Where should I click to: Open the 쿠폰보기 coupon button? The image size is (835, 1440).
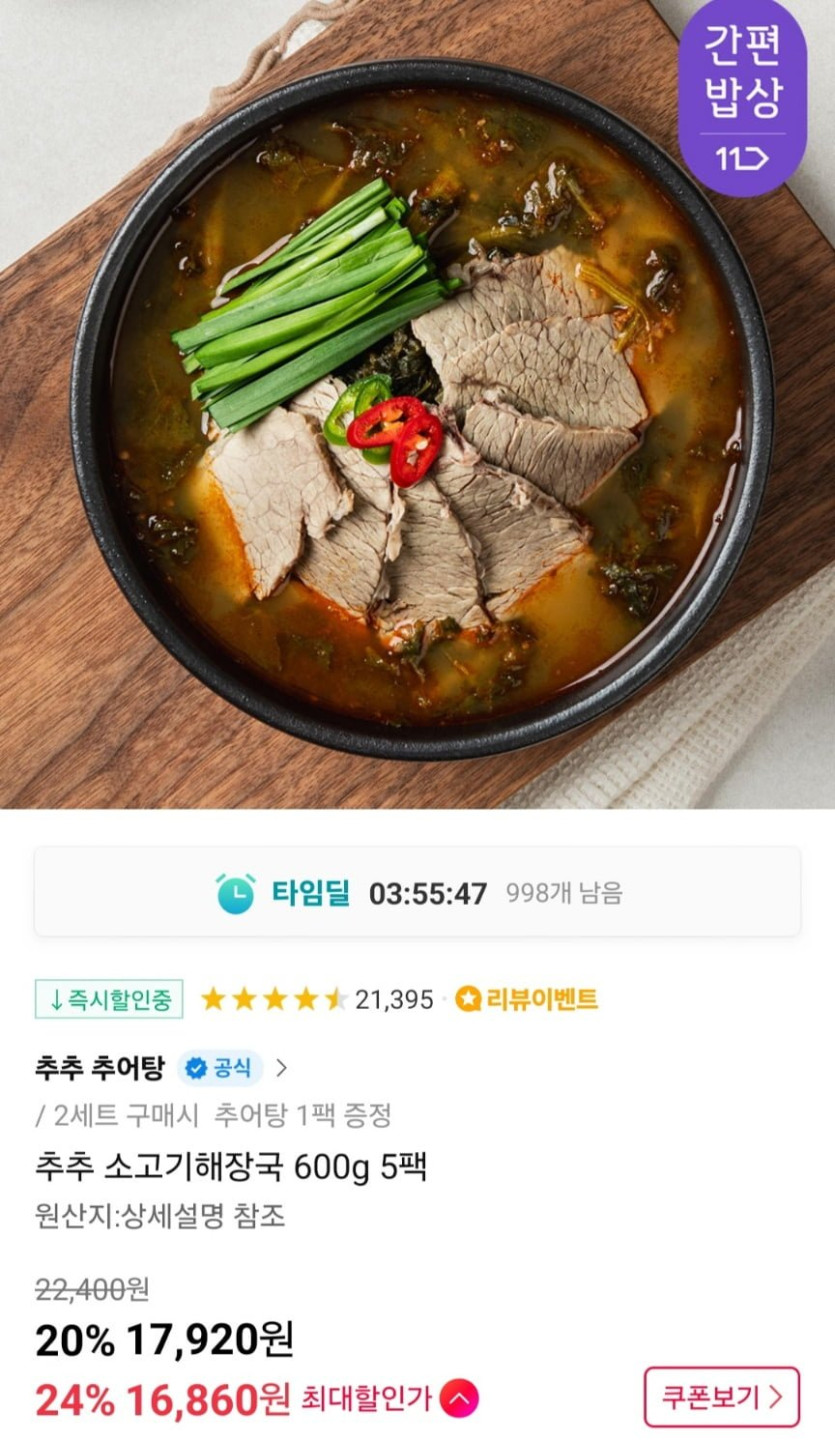[x=721, y=1396]
